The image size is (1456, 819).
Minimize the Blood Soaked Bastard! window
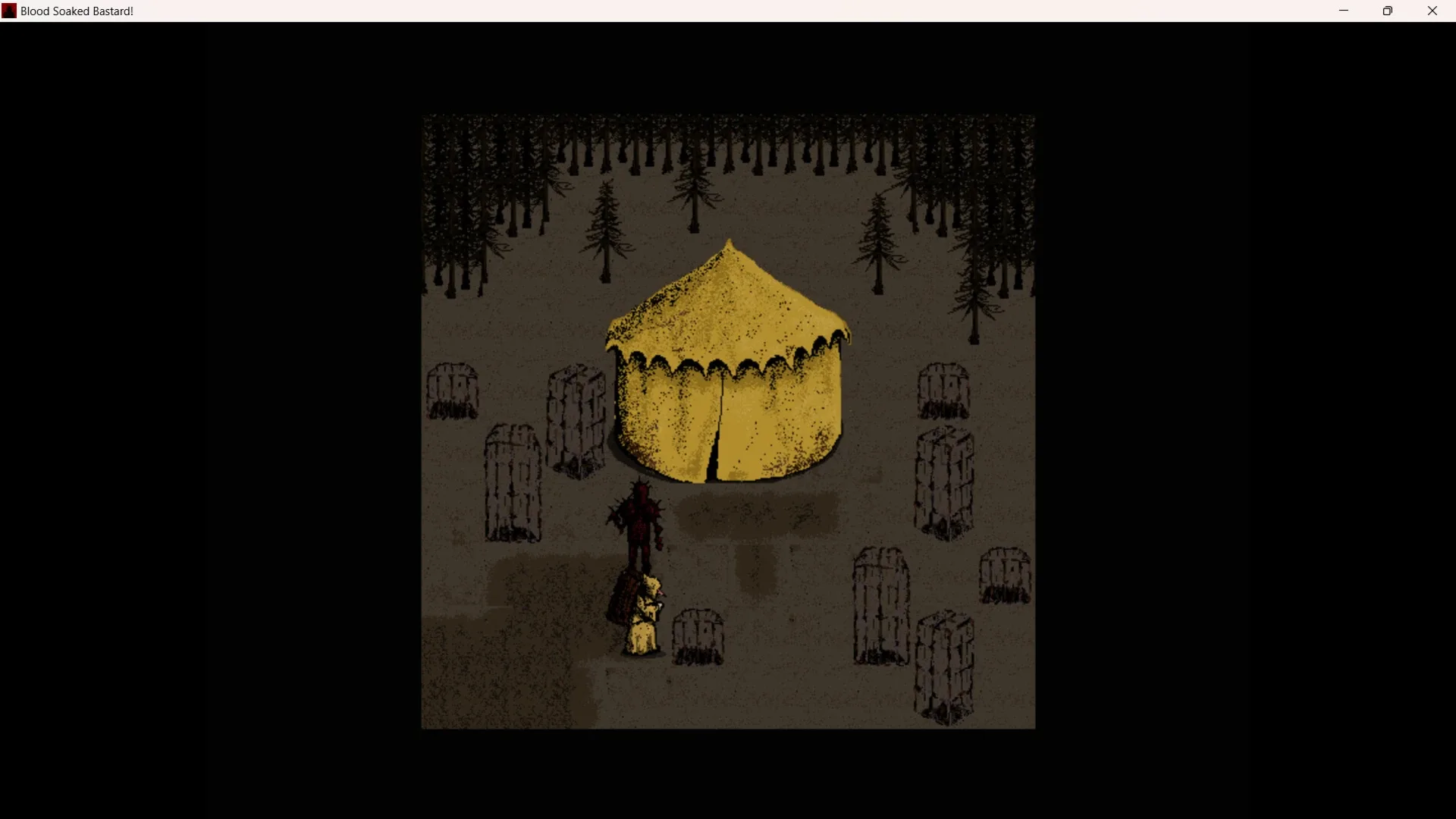(1344, 11)
